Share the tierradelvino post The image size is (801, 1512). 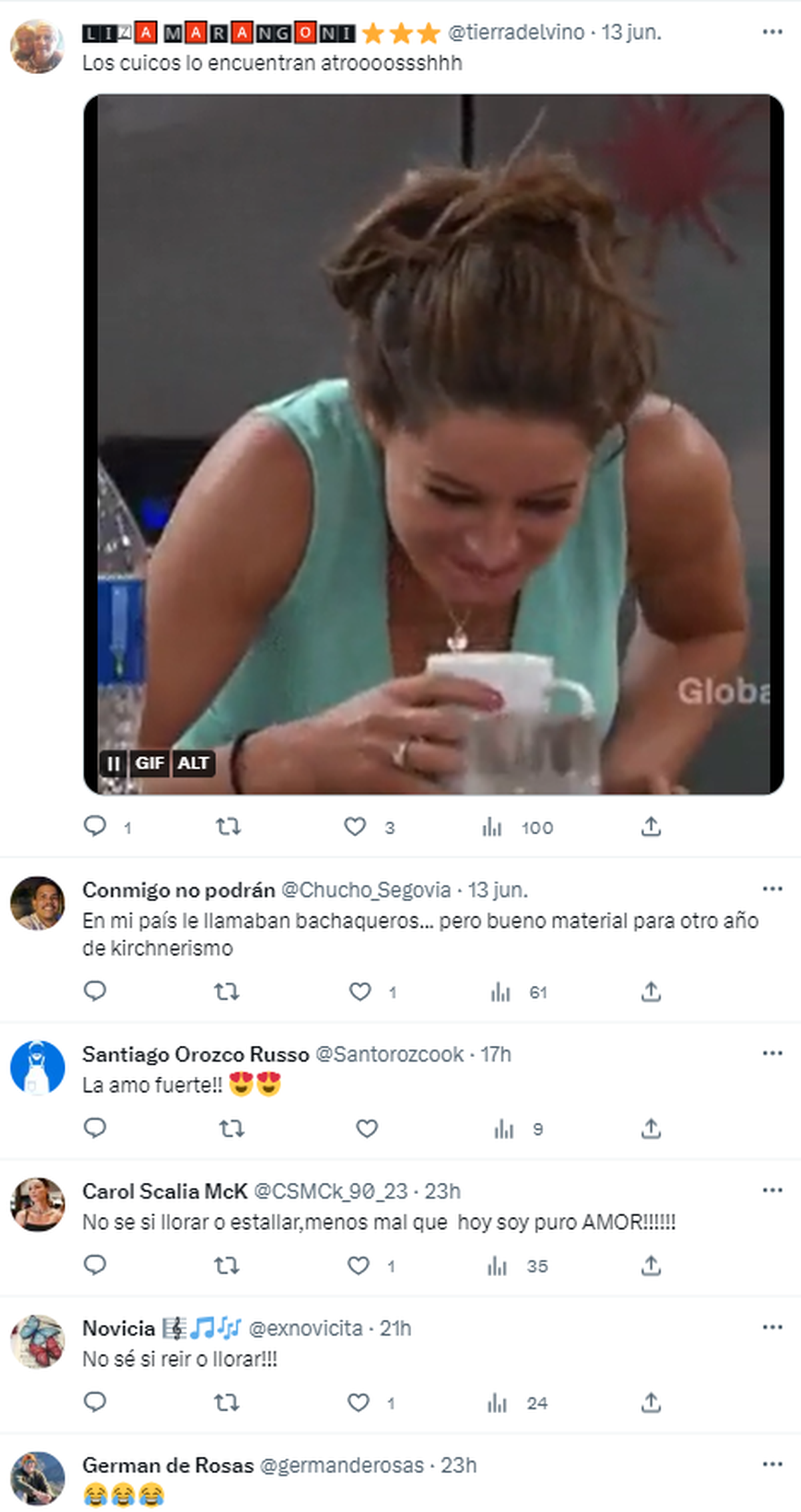(651, 827)
